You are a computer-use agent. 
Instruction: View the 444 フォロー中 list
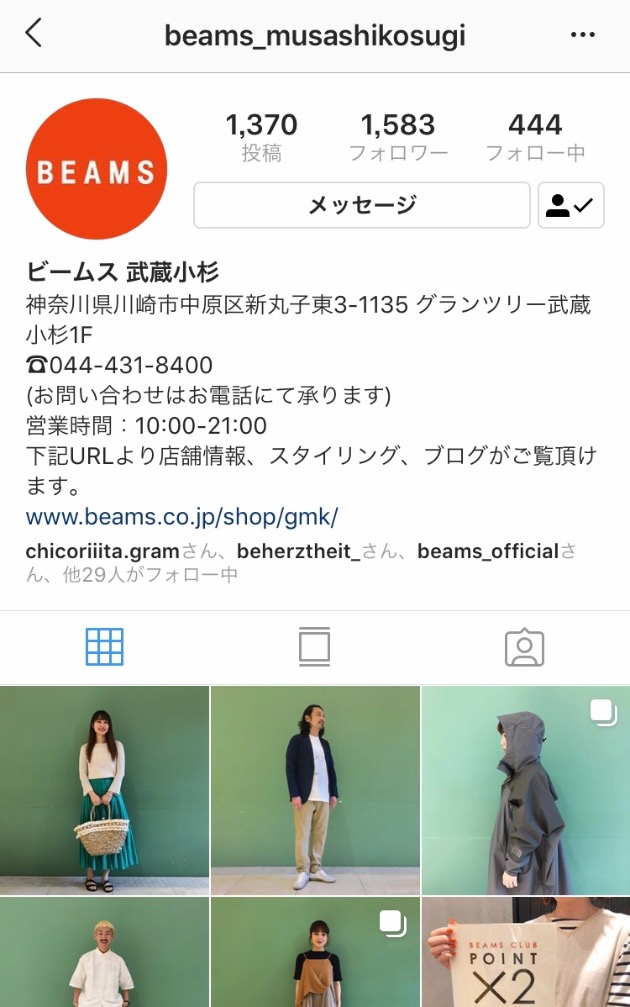[x=534, y=137]
